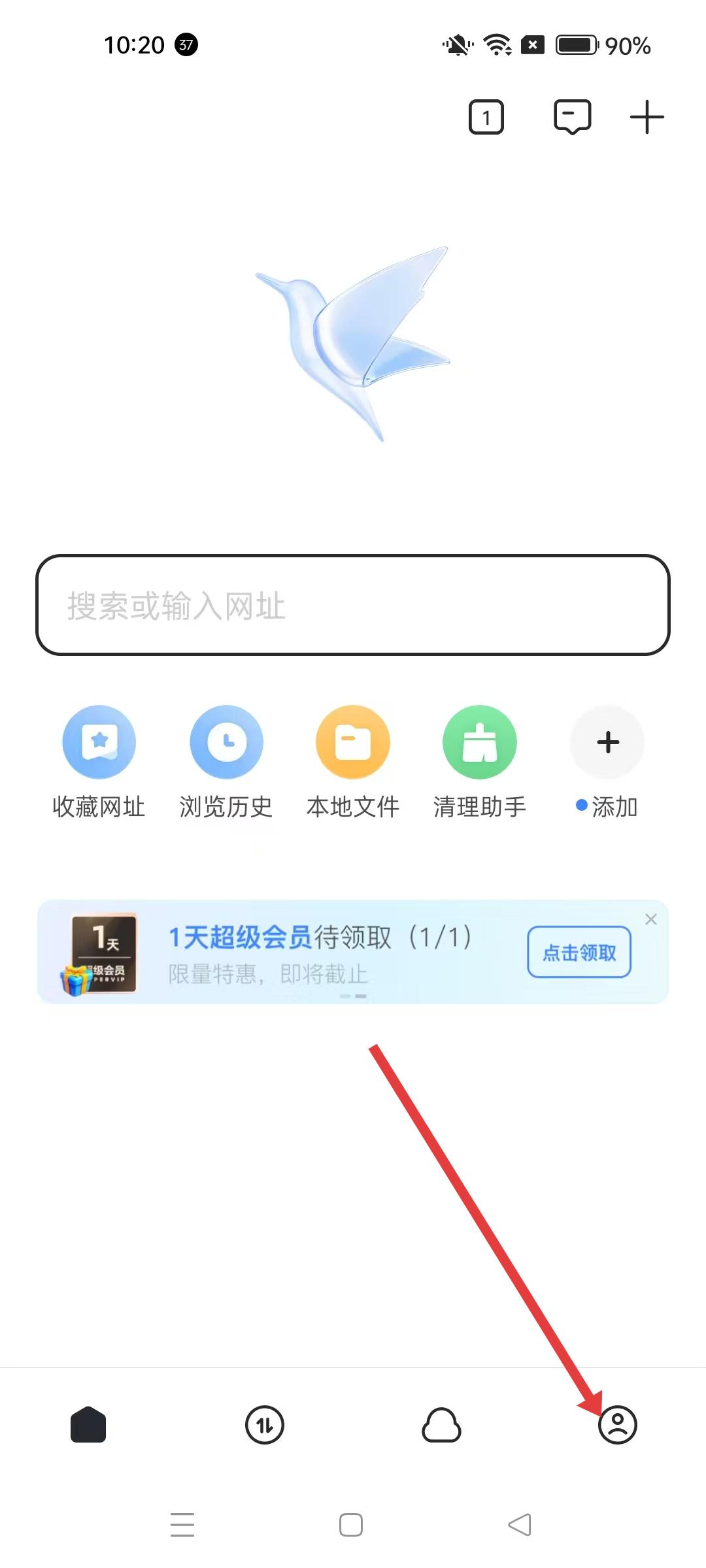Switch to the home tab
This screenshot has height=1568, width=706.
(88, 1425)
